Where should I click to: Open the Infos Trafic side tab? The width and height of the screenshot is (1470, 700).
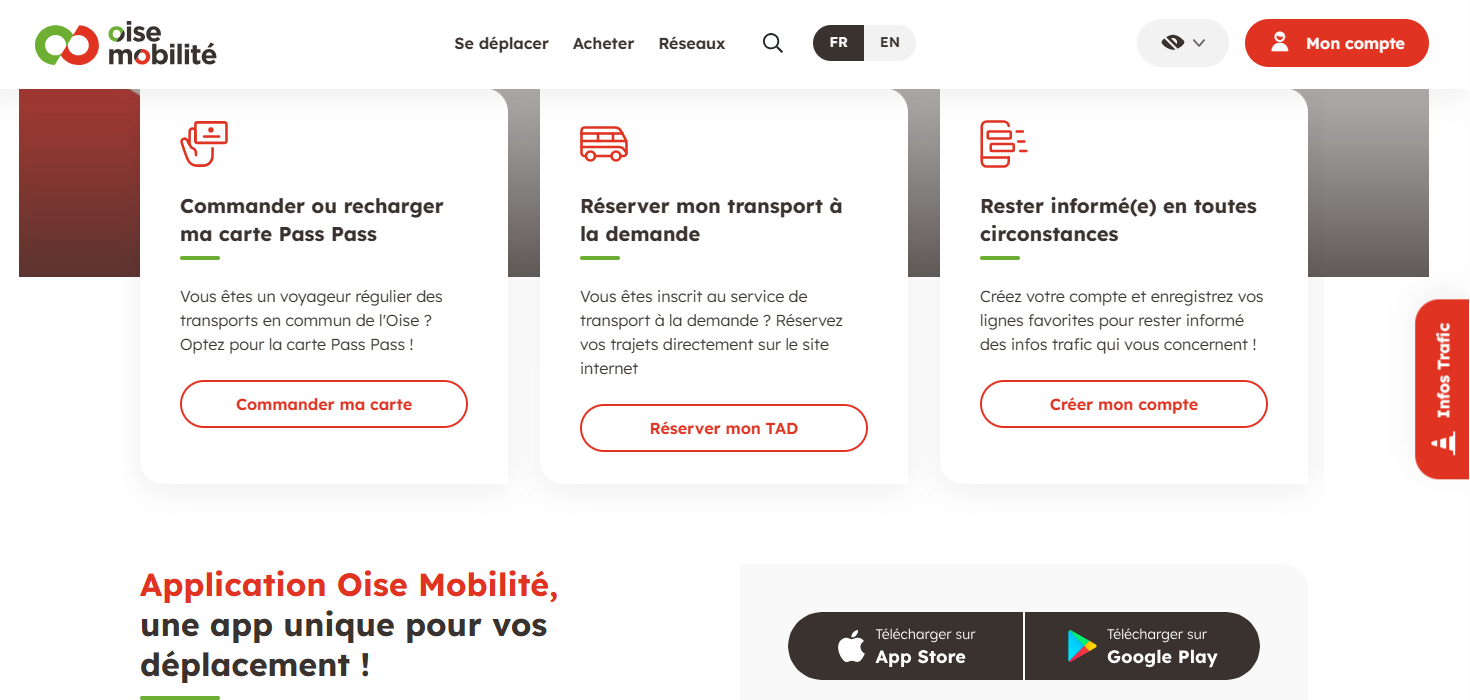click(x=1443, y=389)
